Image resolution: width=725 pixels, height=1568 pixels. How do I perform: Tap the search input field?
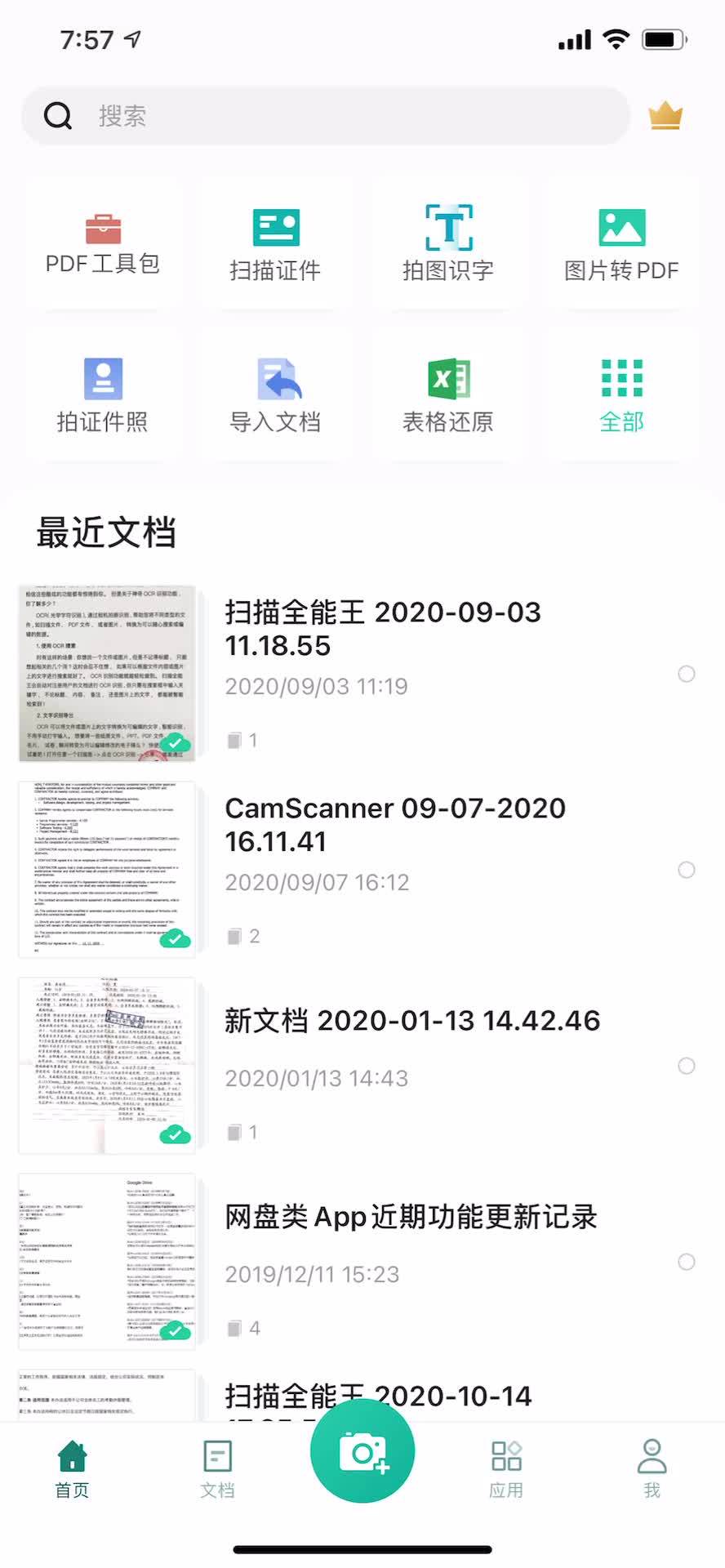click(x=327, y=116)
